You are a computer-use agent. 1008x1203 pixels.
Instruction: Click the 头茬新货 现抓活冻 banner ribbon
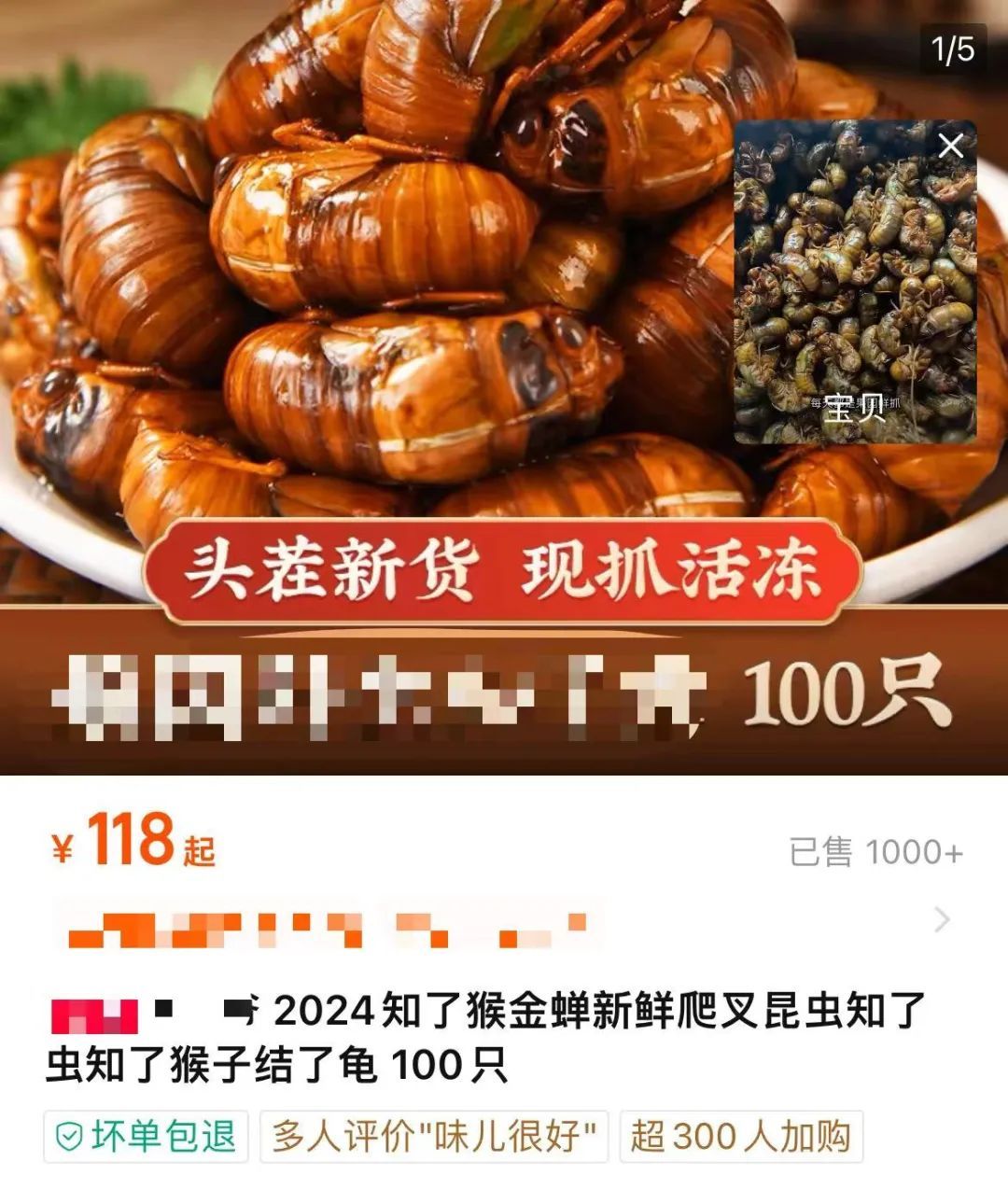(x=504, y=567)
